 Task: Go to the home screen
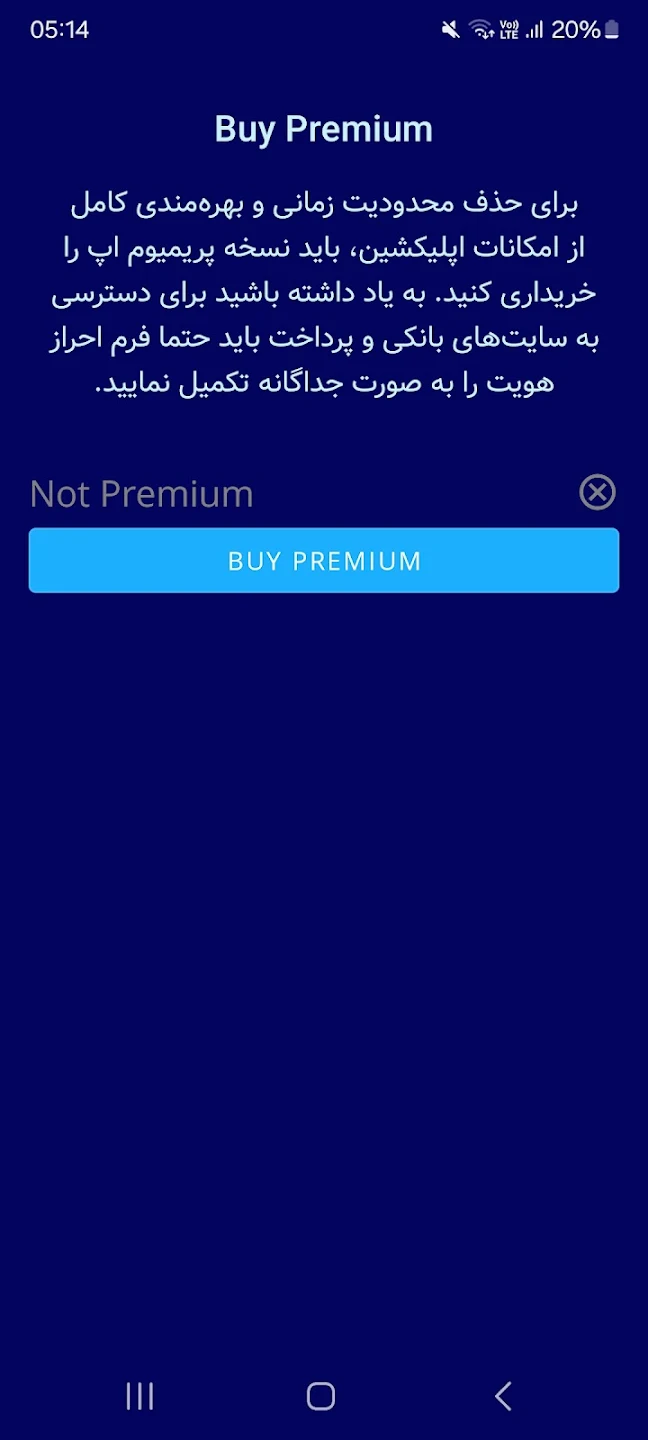tap(321, 1396)
